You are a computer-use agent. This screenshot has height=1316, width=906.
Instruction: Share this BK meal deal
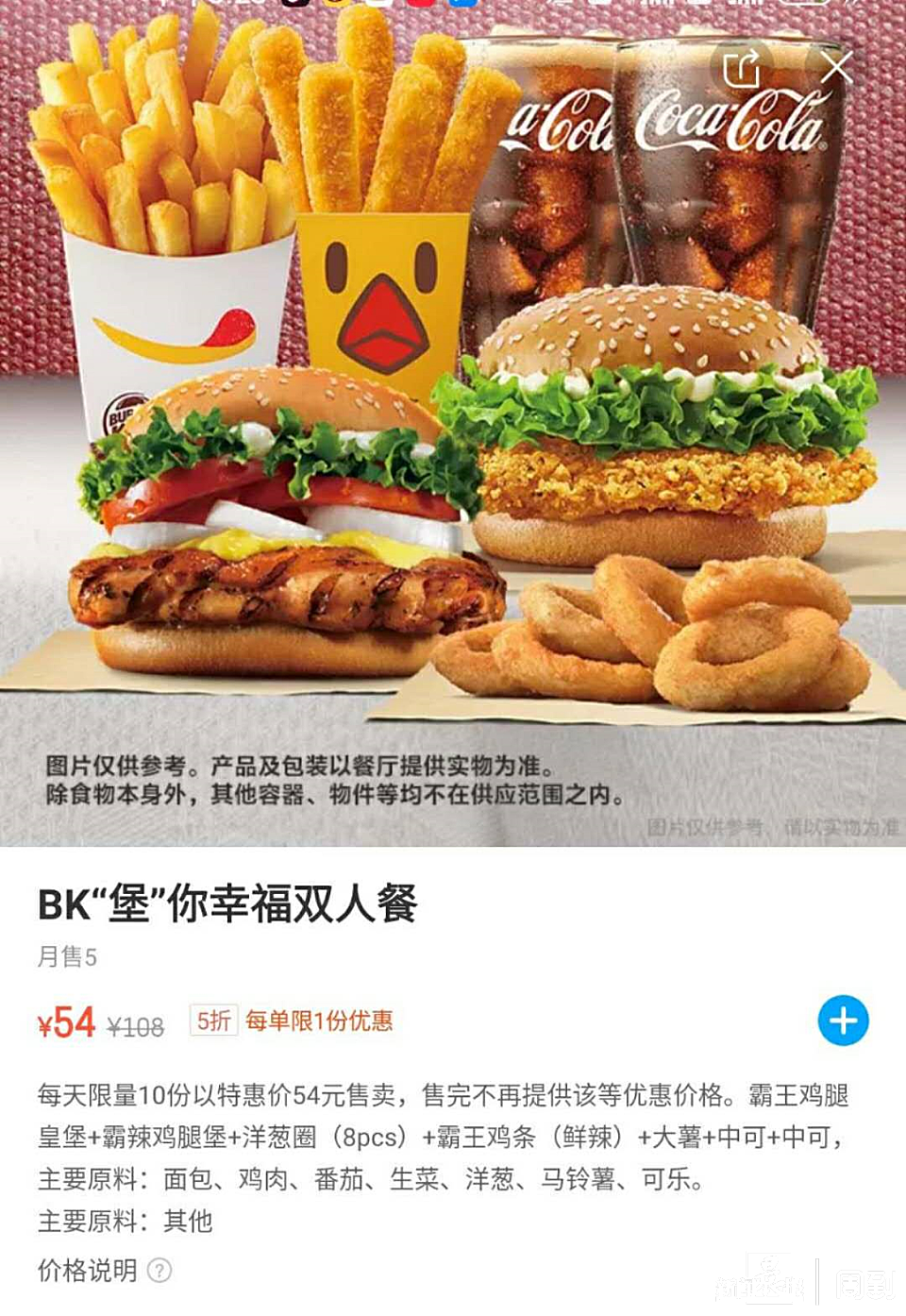741,69
